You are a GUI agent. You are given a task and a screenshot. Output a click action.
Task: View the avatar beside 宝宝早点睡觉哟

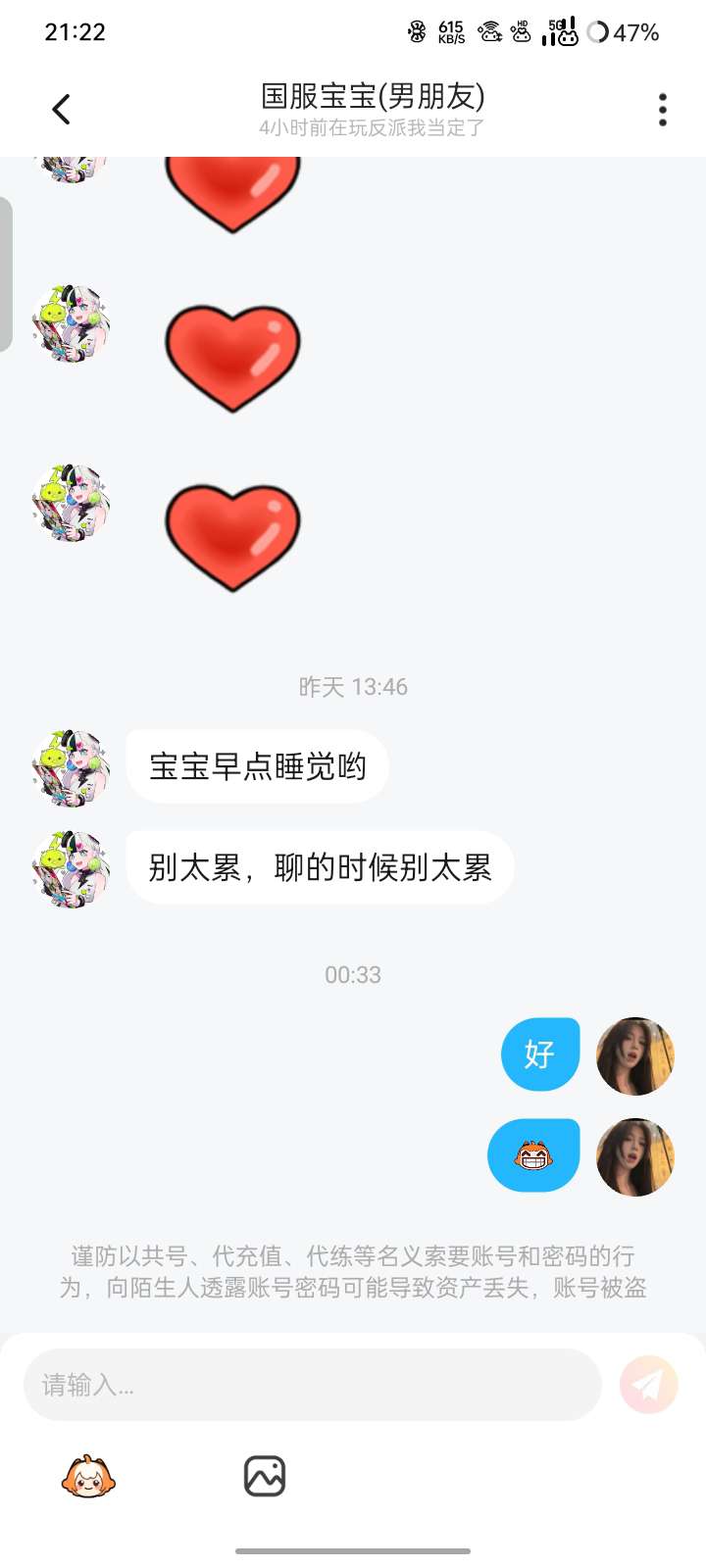71,767
